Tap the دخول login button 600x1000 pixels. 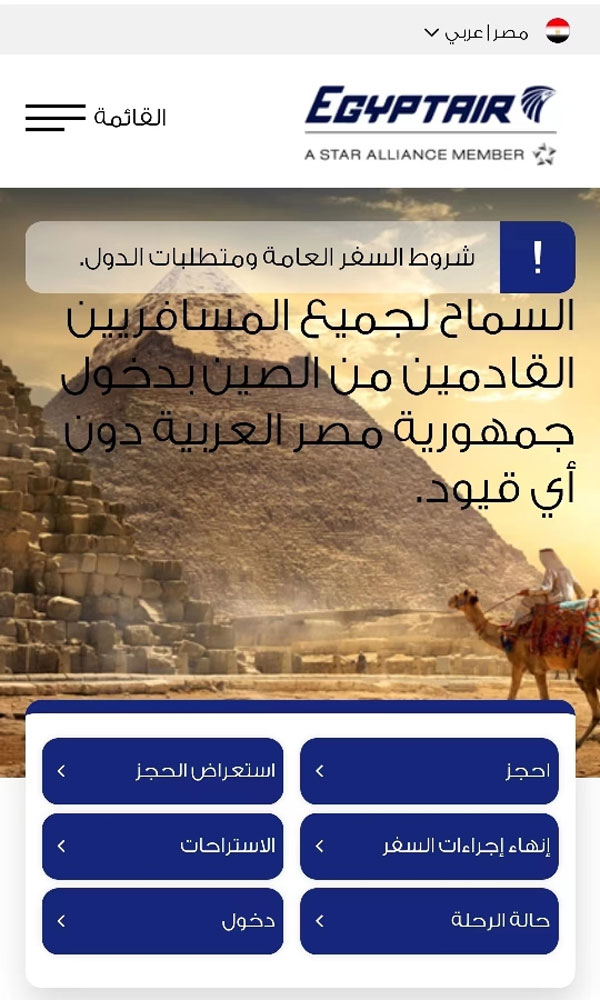(x=162, y=921)
